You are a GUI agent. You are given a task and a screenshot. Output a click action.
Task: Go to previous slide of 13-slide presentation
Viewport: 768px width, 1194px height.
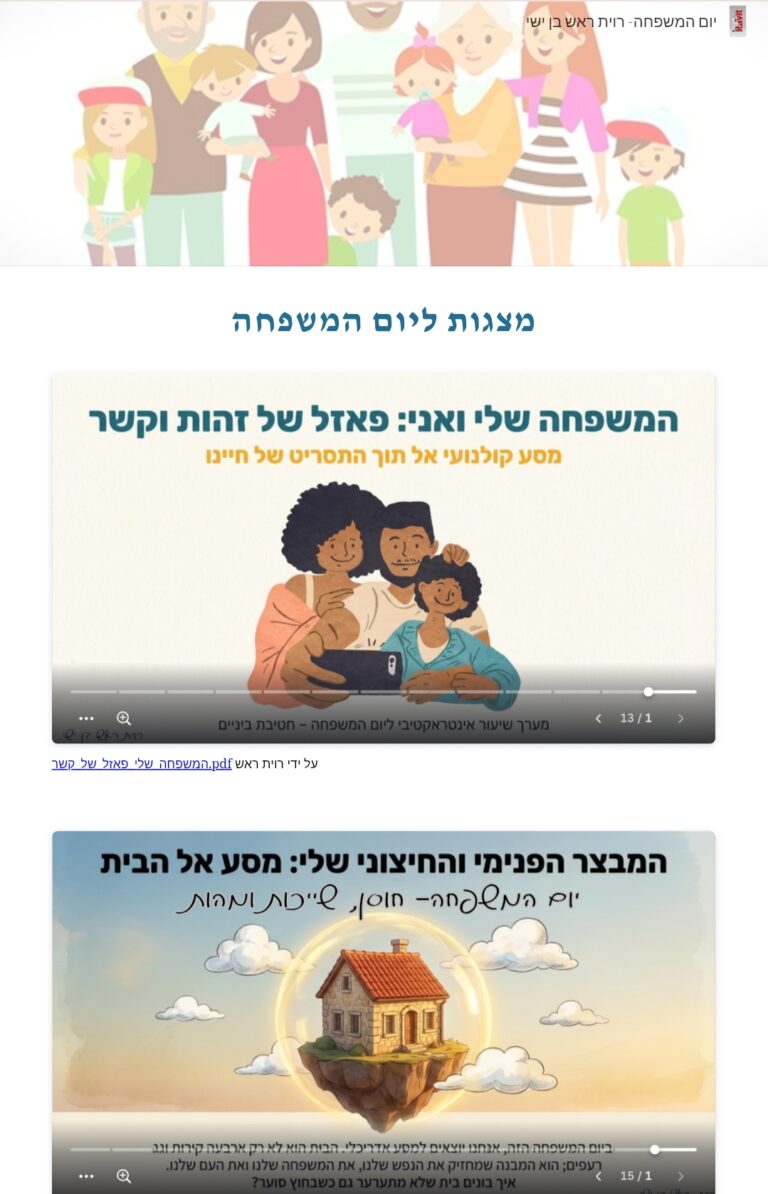[x=681, y=718]
